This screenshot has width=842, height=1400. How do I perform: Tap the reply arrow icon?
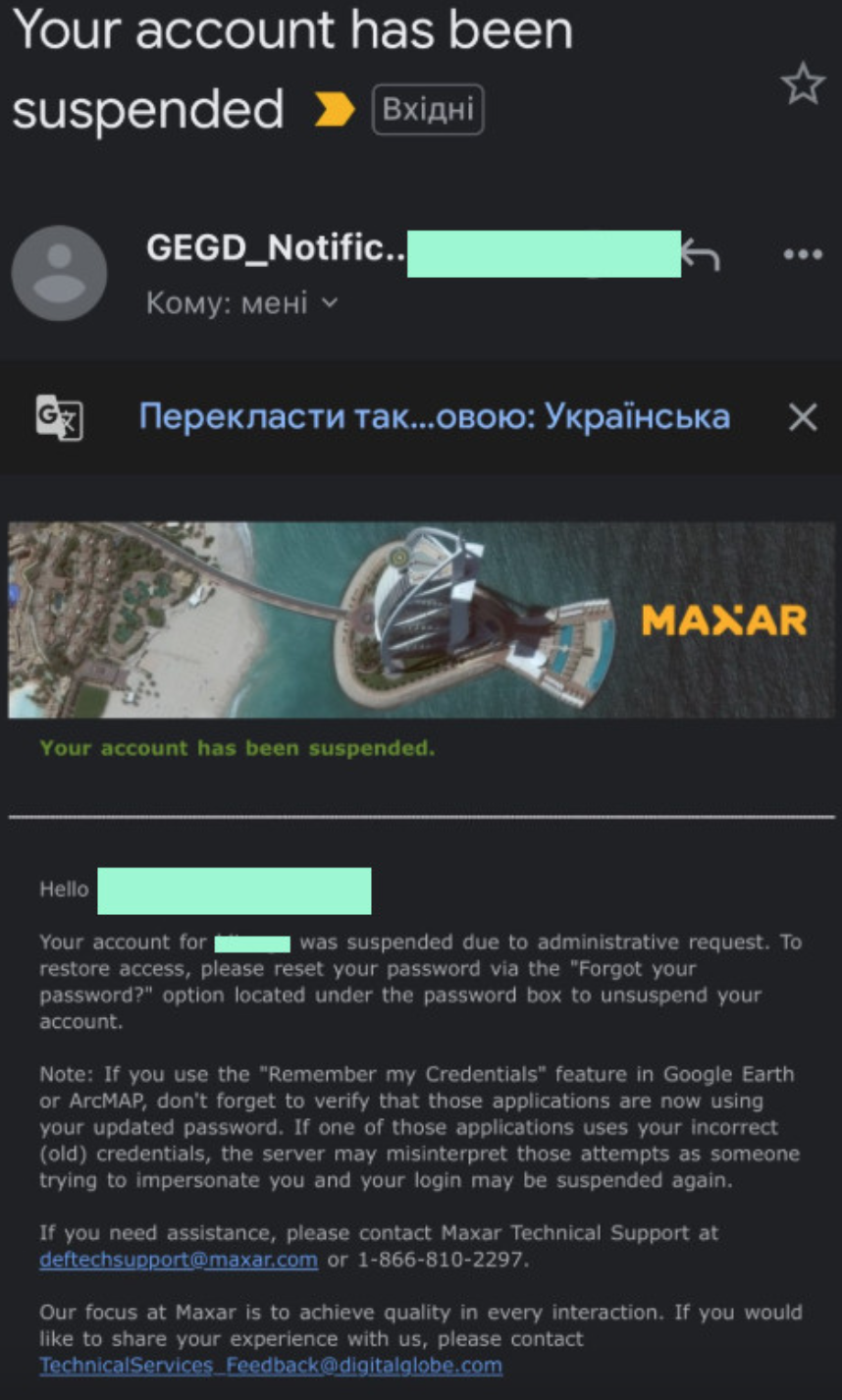point(702,255)
